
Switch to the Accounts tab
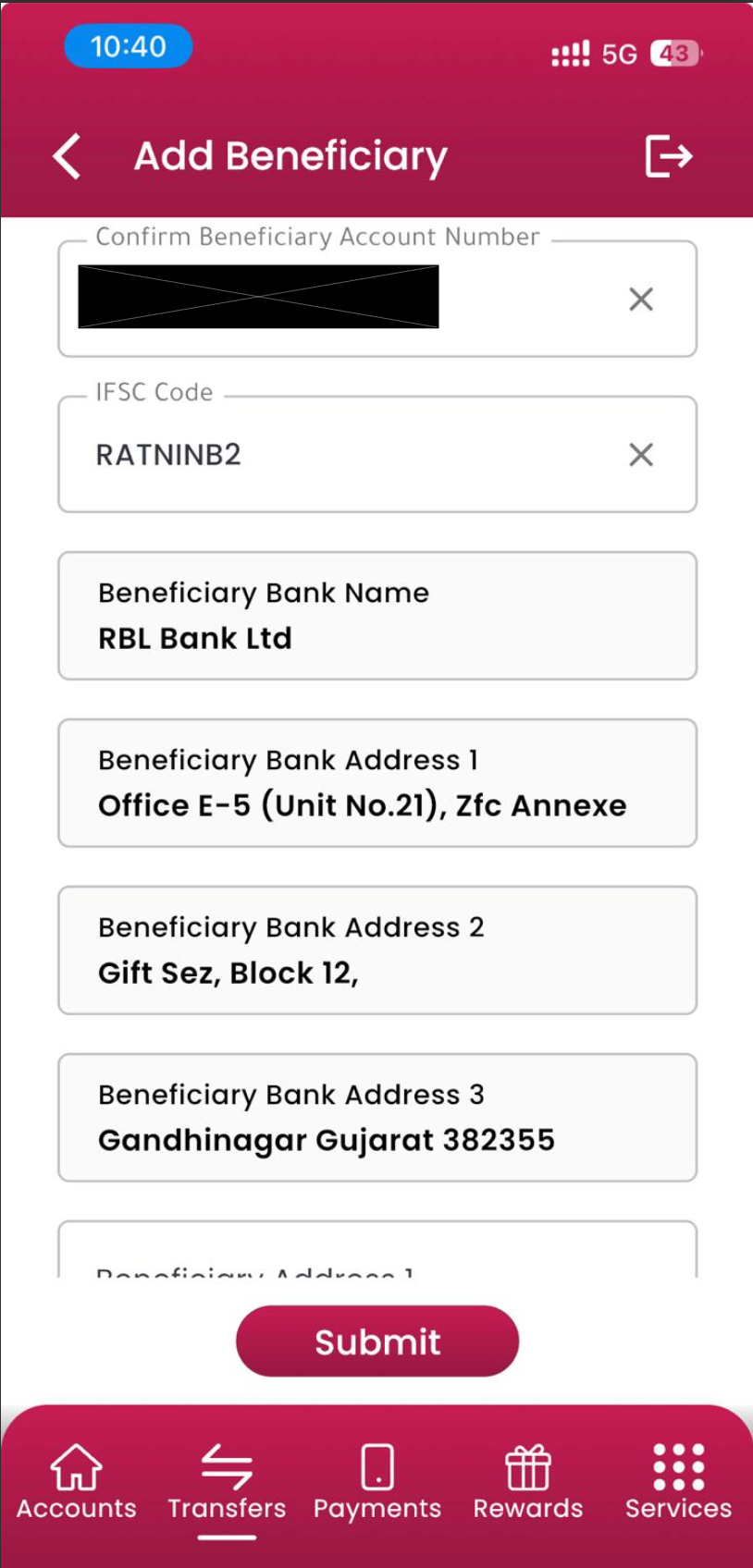pyautogui.click(x=77, y=1482)
